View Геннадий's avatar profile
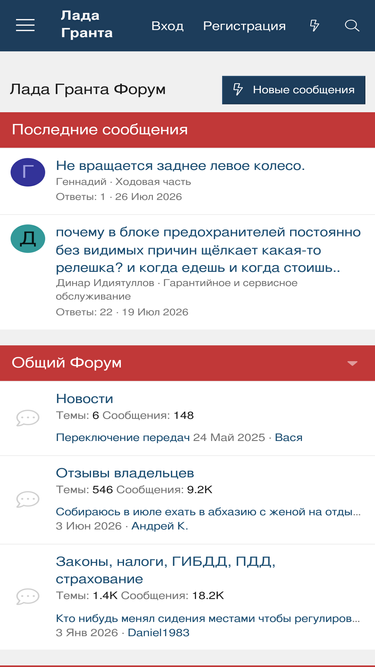This screenshot has width=375, height=667. (28, 172)
